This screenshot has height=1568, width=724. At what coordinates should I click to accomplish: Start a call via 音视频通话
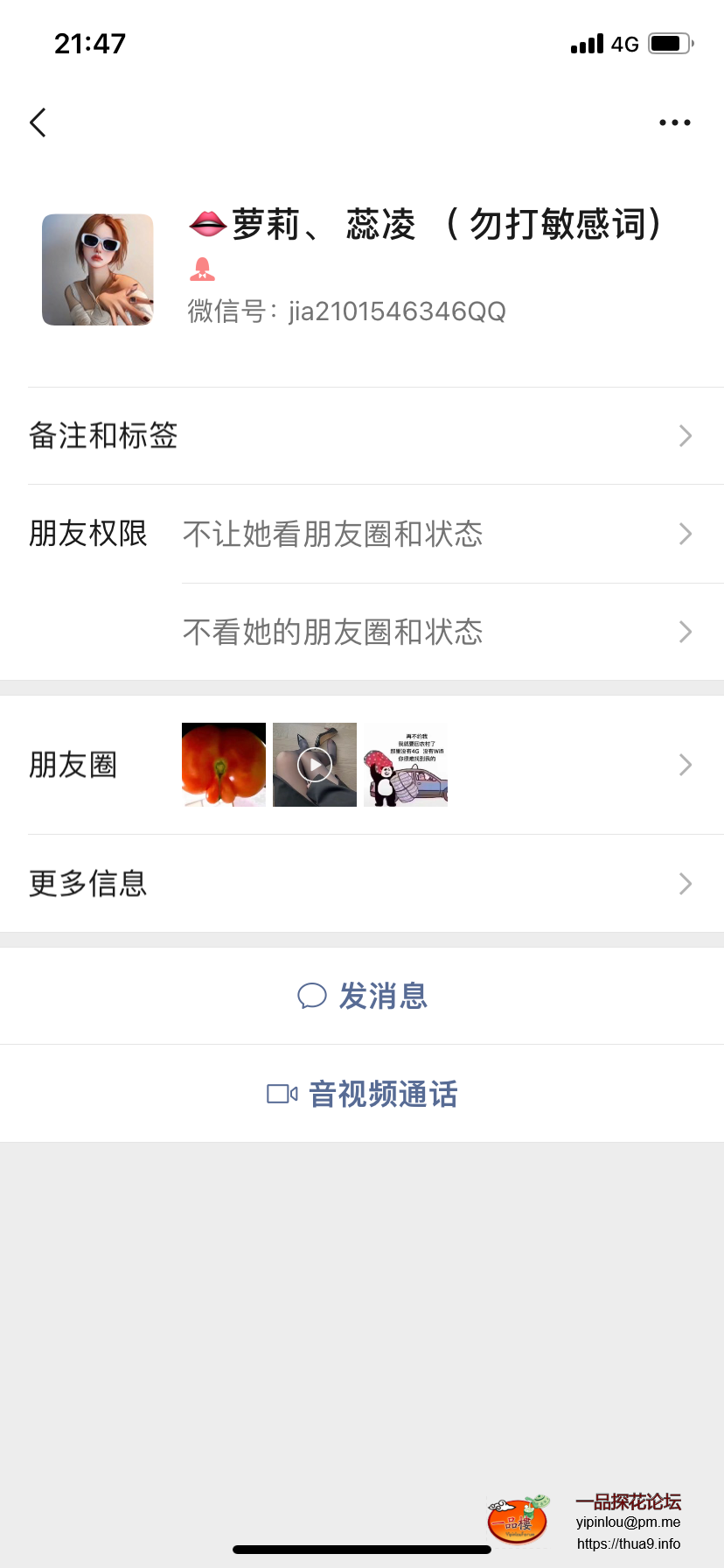(362, 1094)
